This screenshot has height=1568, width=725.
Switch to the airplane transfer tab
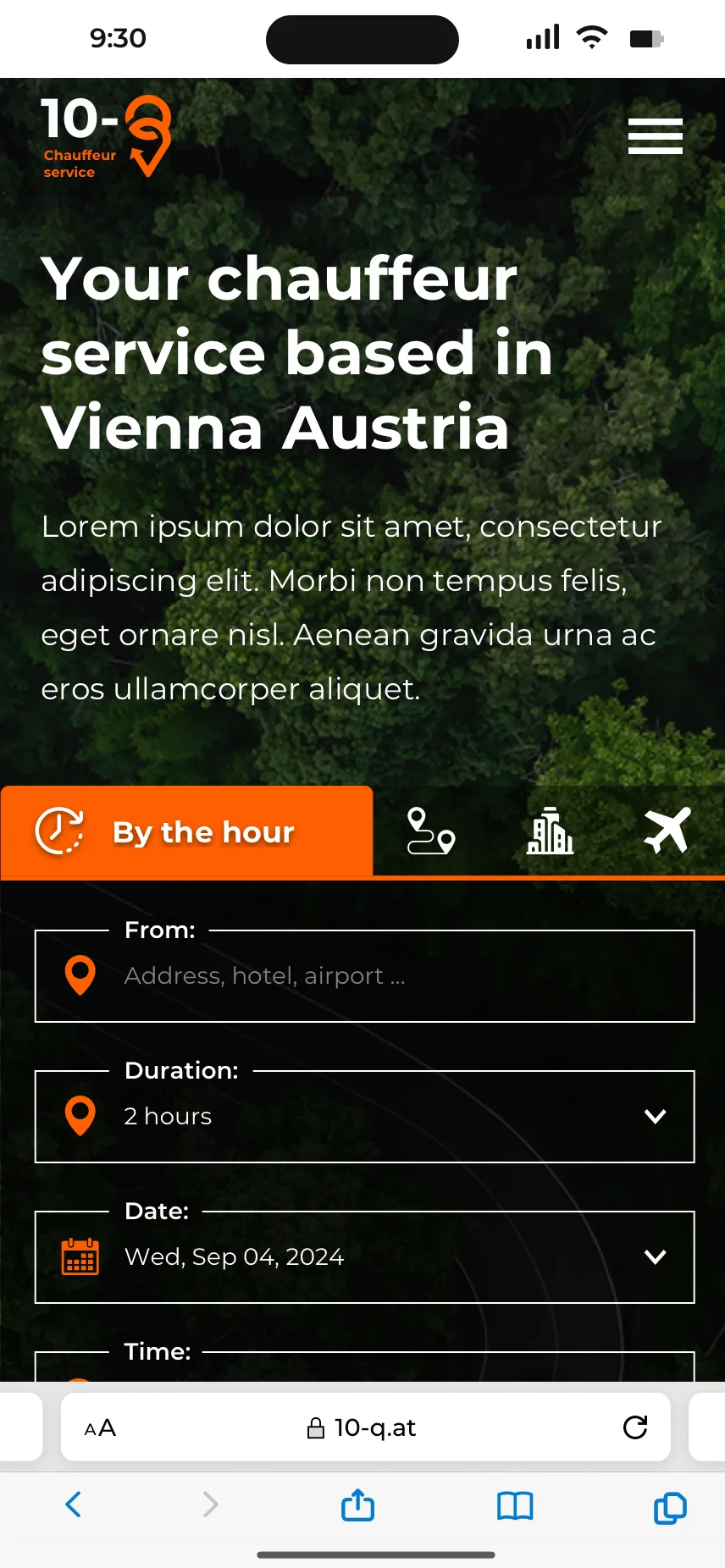pyautogui.click(x=667, y=831)
